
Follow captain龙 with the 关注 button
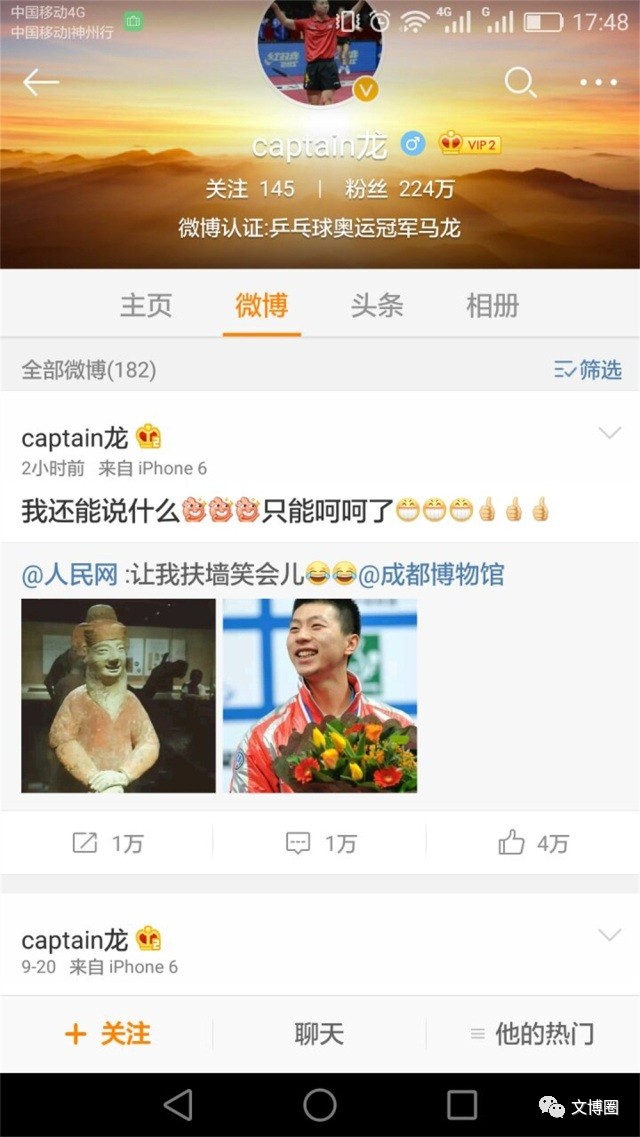pyautogui.click(x=107, y=1033)
